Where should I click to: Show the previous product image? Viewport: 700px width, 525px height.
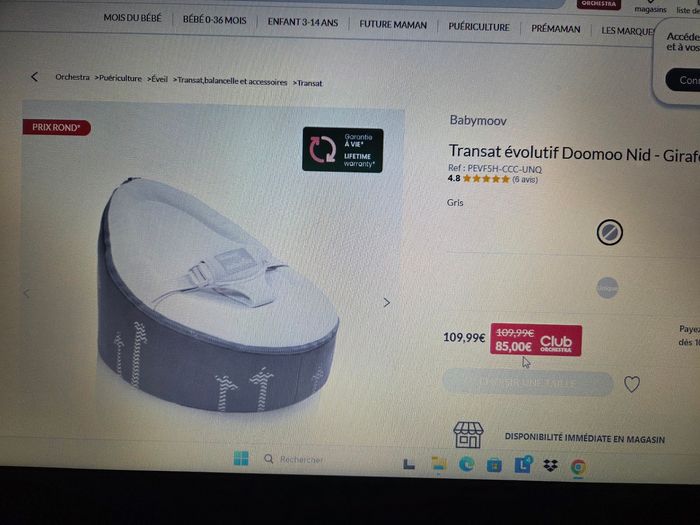point(27,293)
